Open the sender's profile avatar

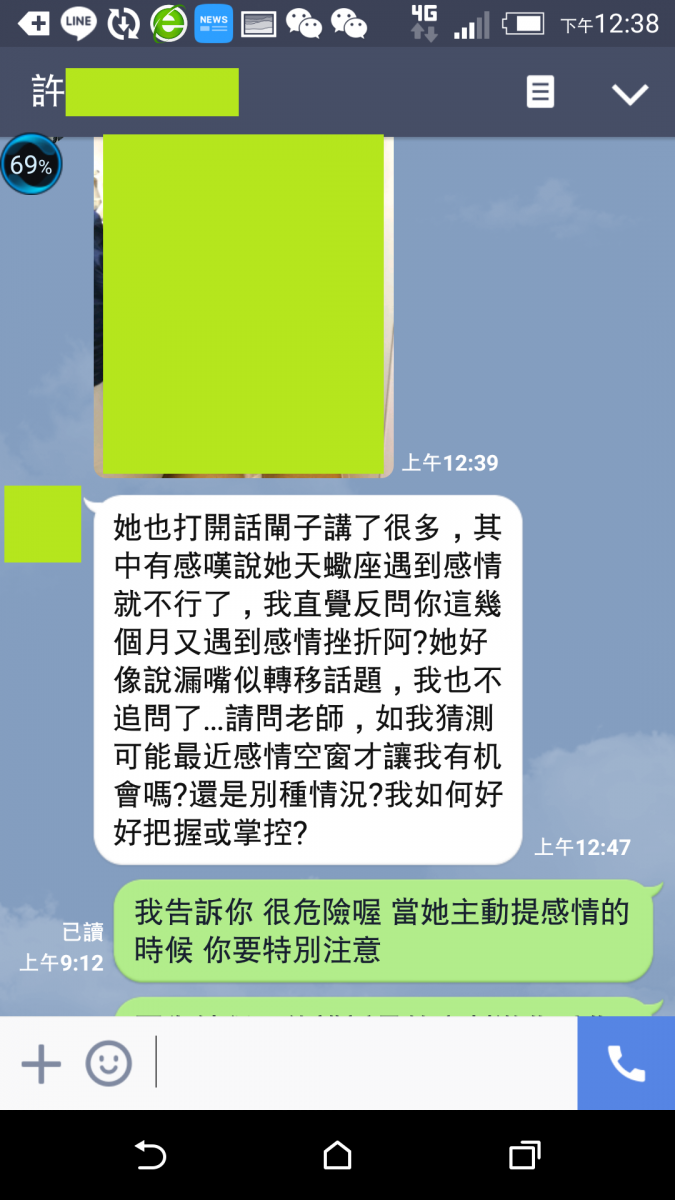[43, 524]
